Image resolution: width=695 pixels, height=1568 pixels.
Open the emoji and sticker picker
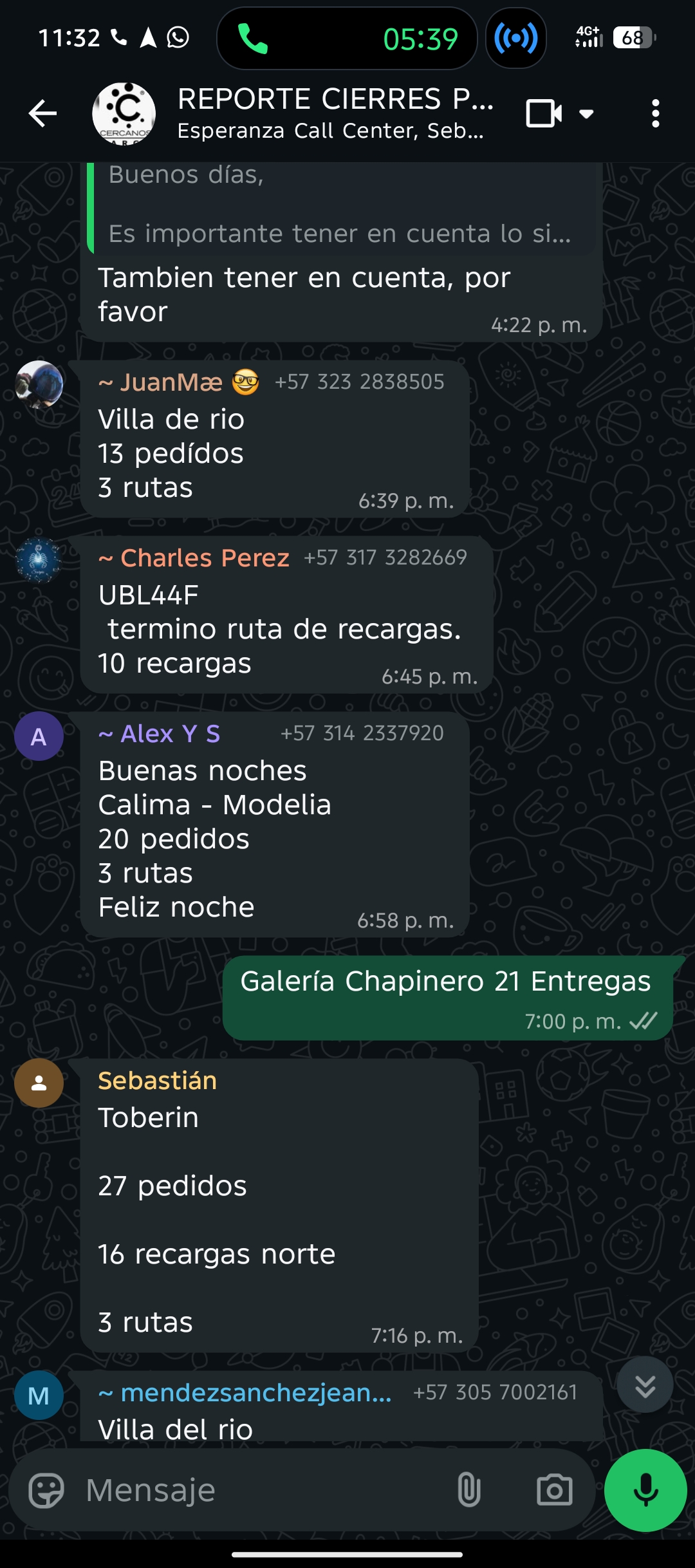coord(46,1490)
